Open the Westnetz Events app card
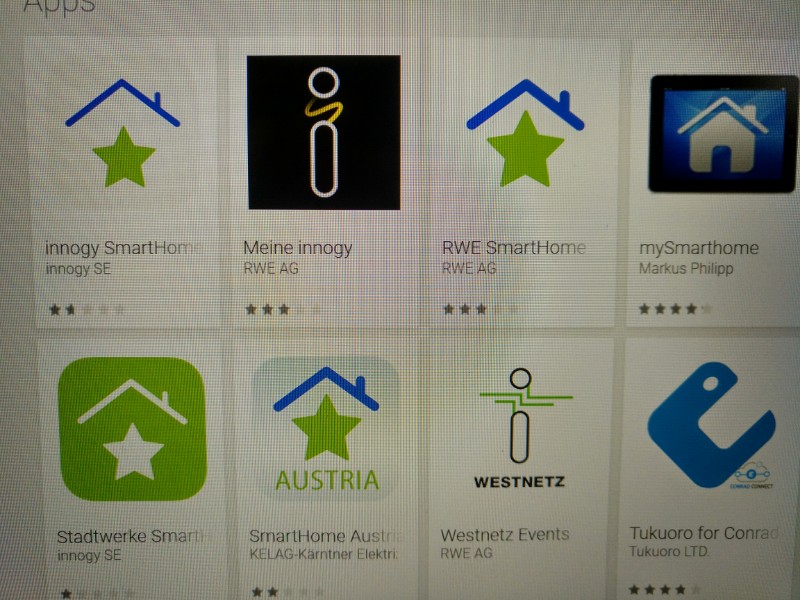This screenshot has width=800, height=600. click(519, 430)
